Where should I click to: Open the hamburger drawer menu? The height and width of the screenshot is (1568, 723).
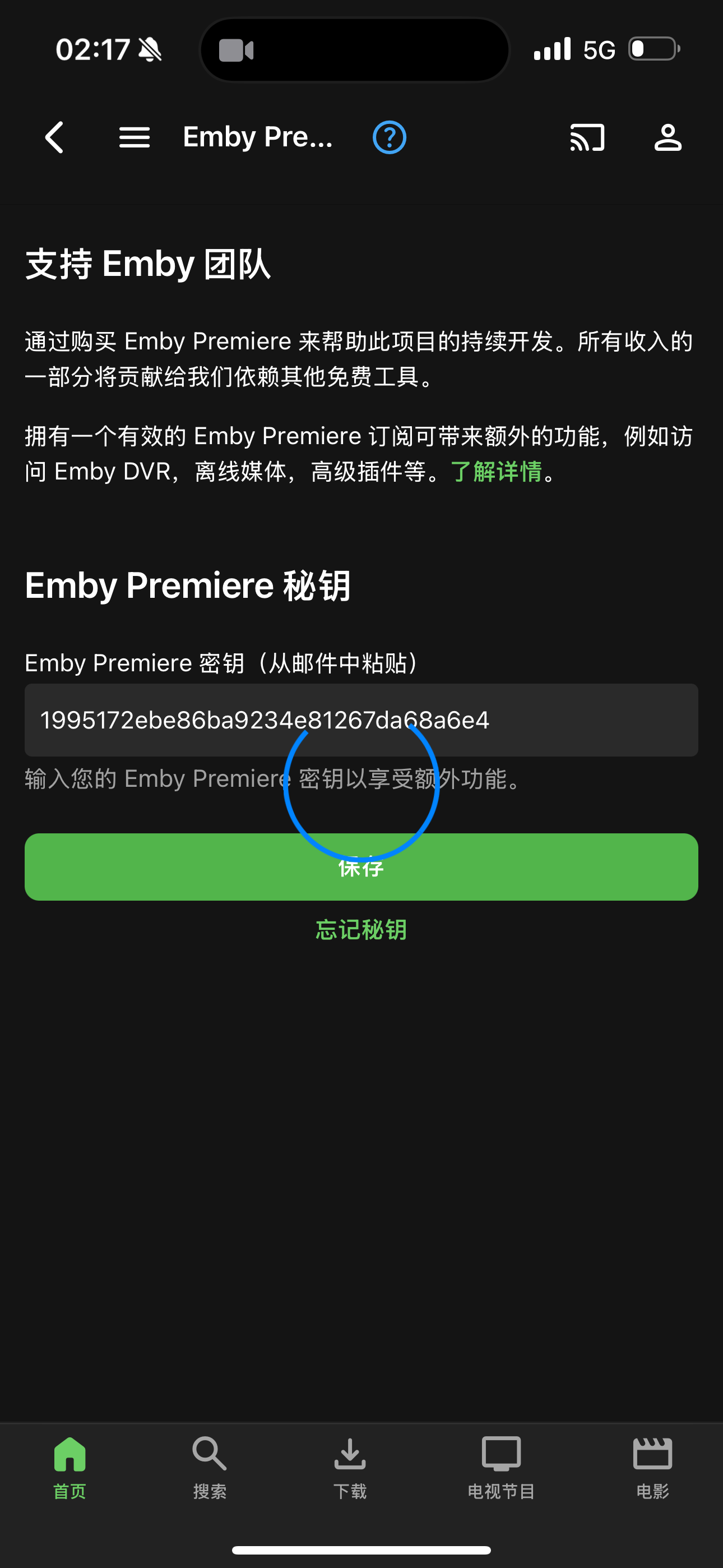pyautogui.click(x=135, y=137)
